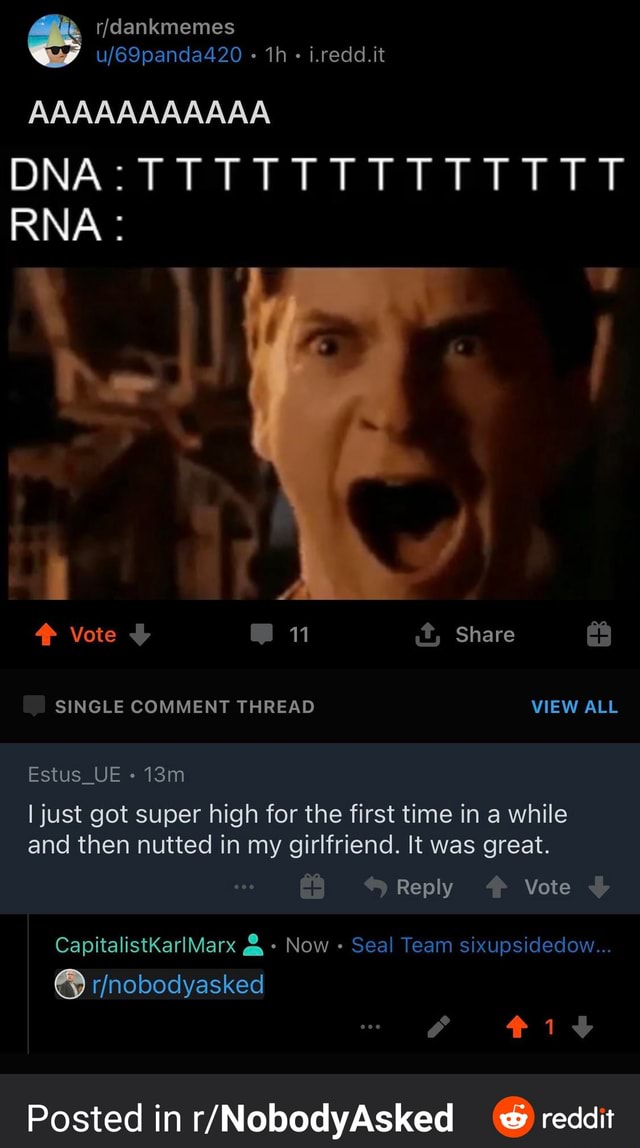This screenshot has width=640, height=1148.
Task: Downvote the dankmemes post
Action: [x=140, y=634]
